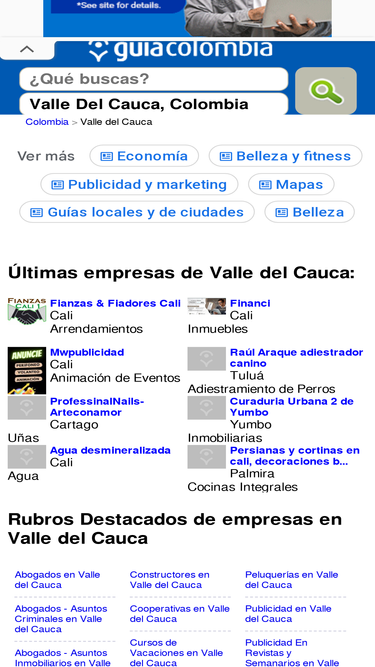Open Constructores en Valle del Cauca
The image size is (375, 667).
point(170,580)
